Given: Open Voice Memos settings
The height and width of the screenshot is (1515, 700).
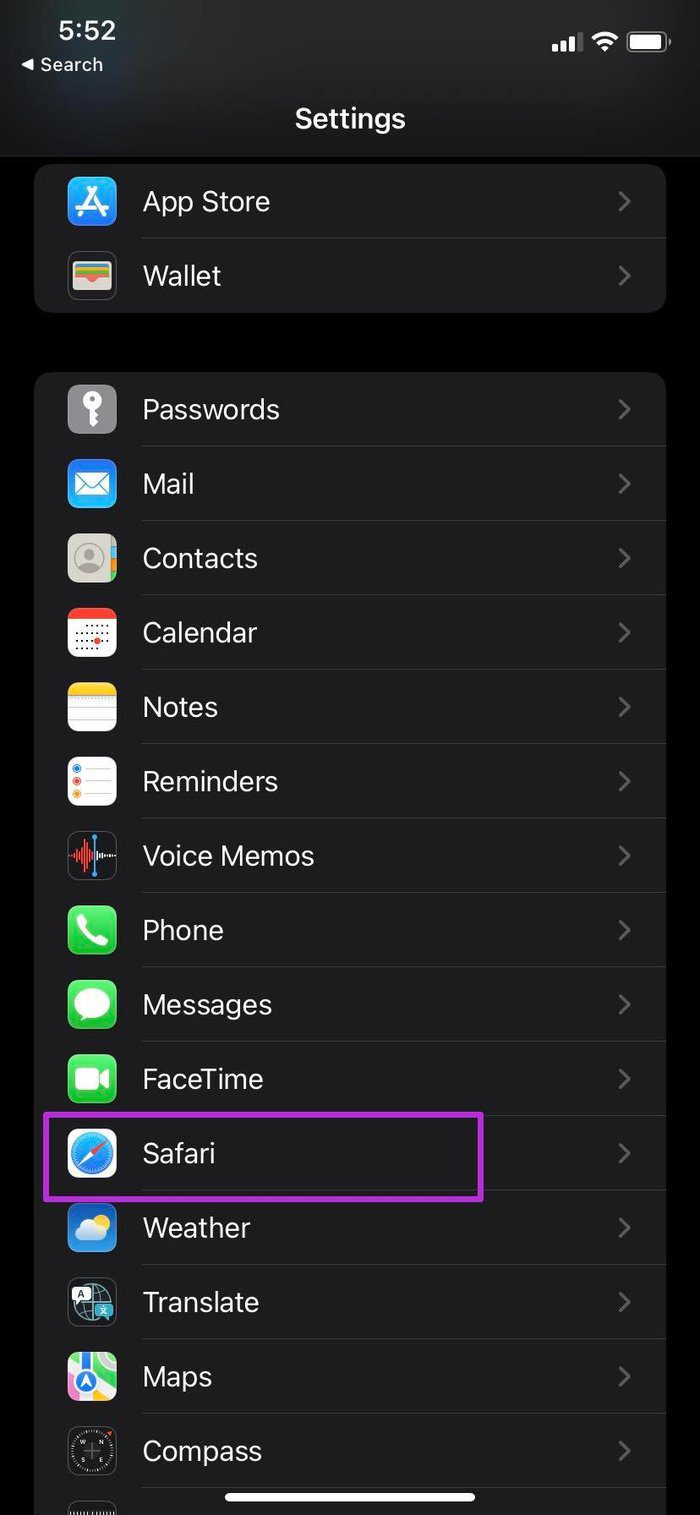Looking at the screenshot, I should pos(350,856).
